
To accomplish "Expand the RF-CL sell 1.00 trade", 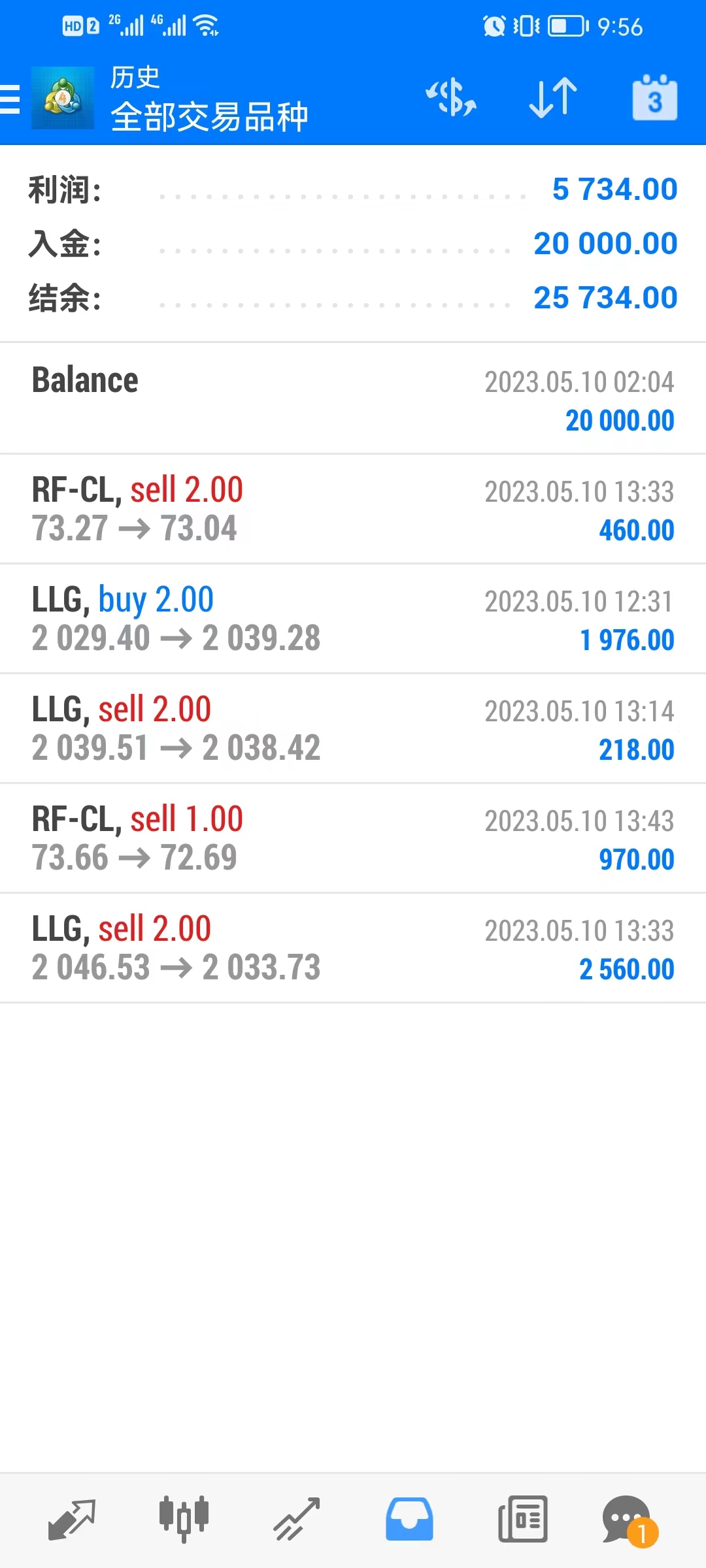I will pos(353,838).
